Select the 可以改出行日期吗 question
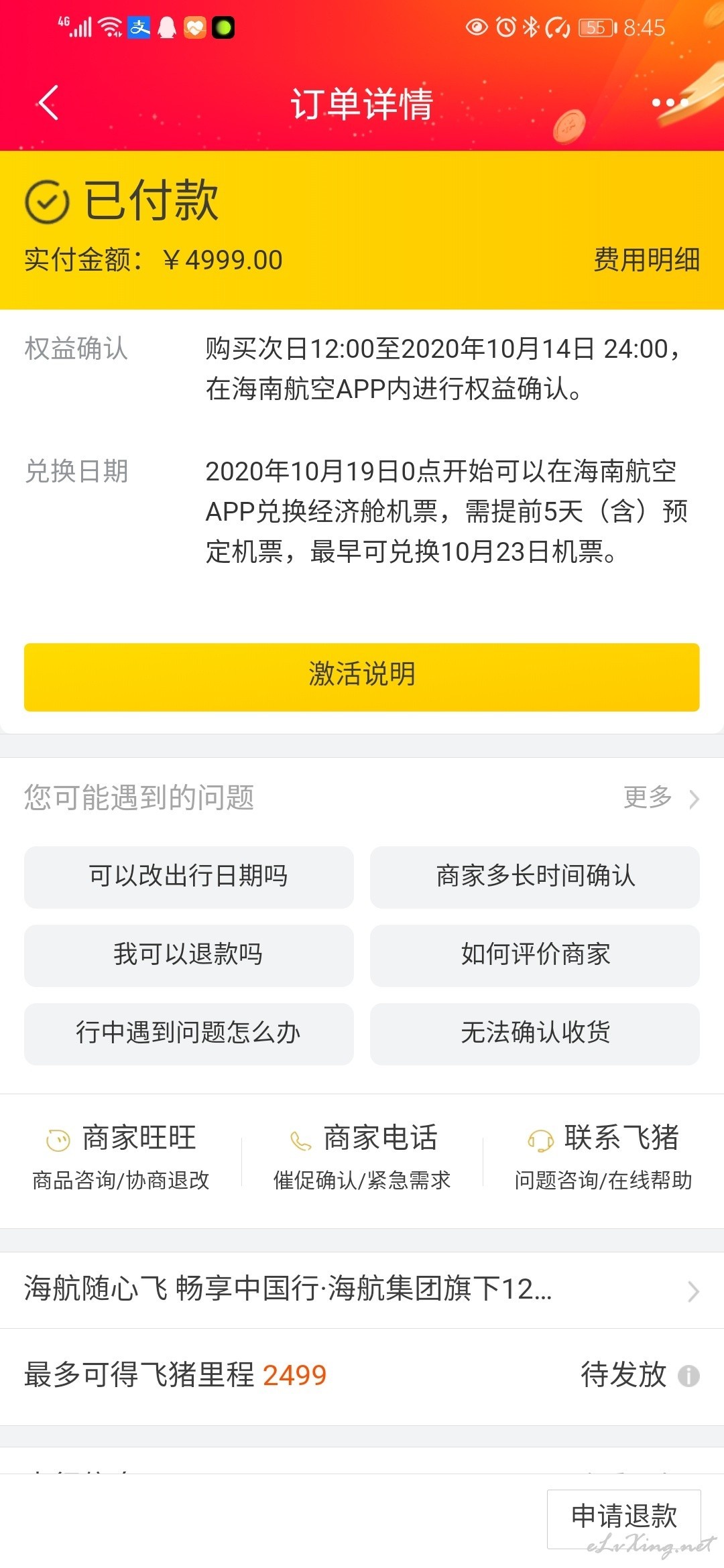 [189, 877]
